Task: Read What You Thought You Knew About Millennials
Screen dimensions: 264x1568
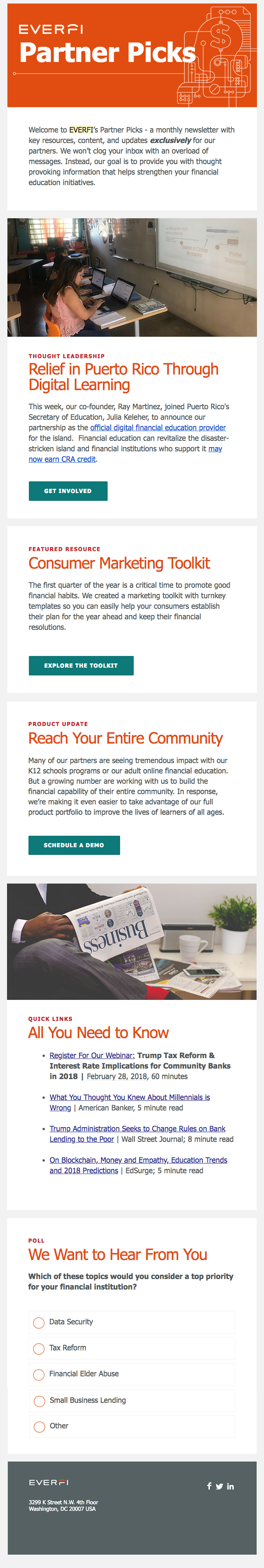Action: pyautogui.click(x=129, y=1098)
